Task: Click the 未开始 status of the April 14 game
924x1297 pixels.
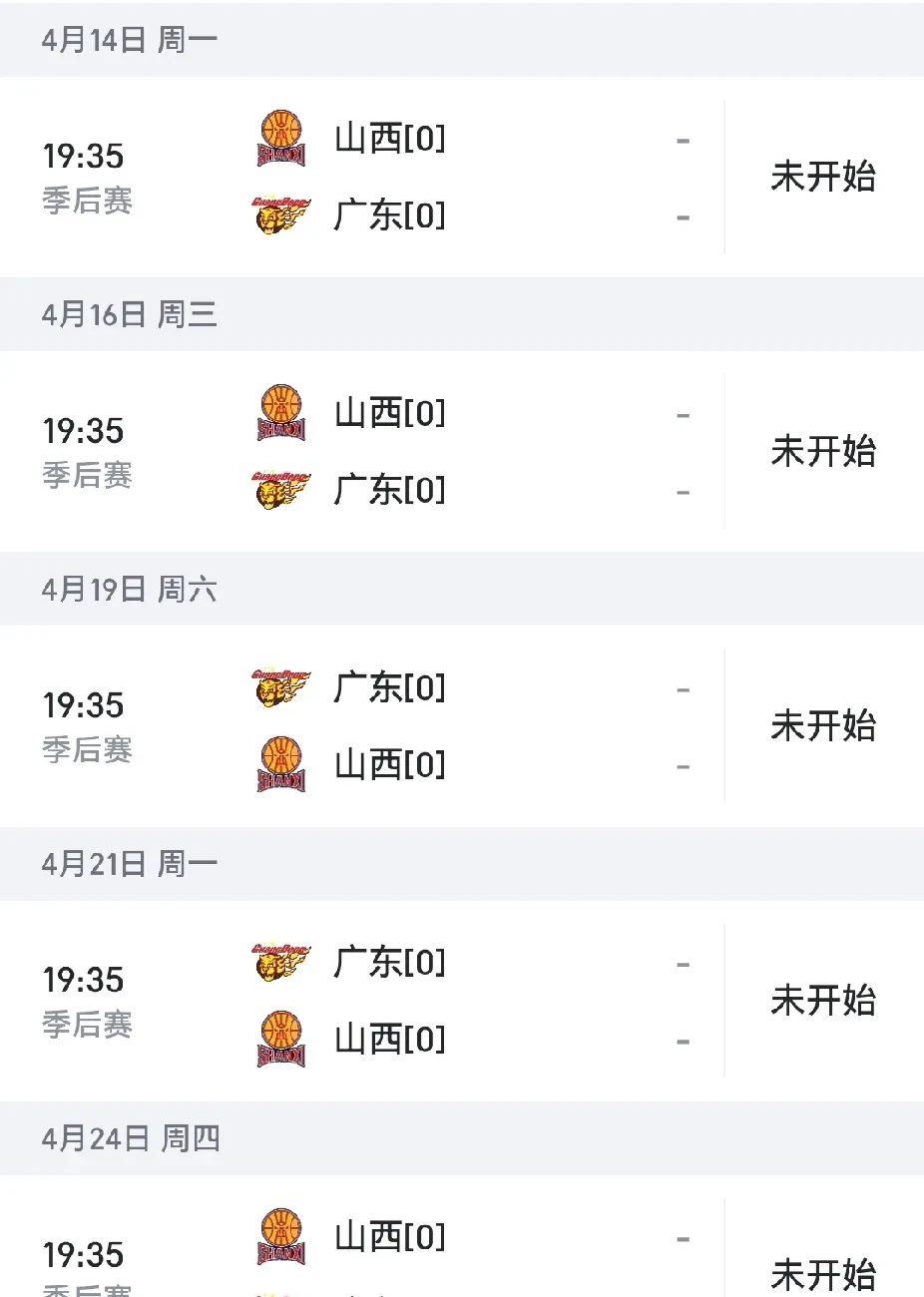Action: click(824, 177)
